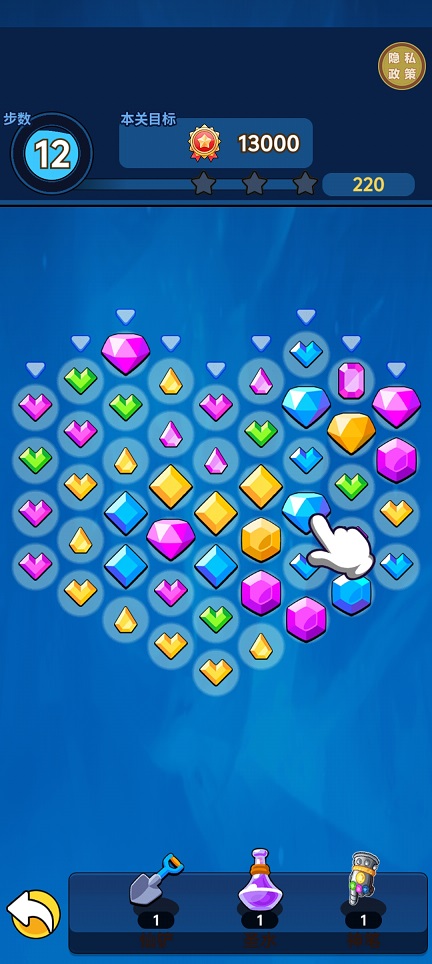Use the shovel booster
The image size is (432, 964).
pos(156,880)
